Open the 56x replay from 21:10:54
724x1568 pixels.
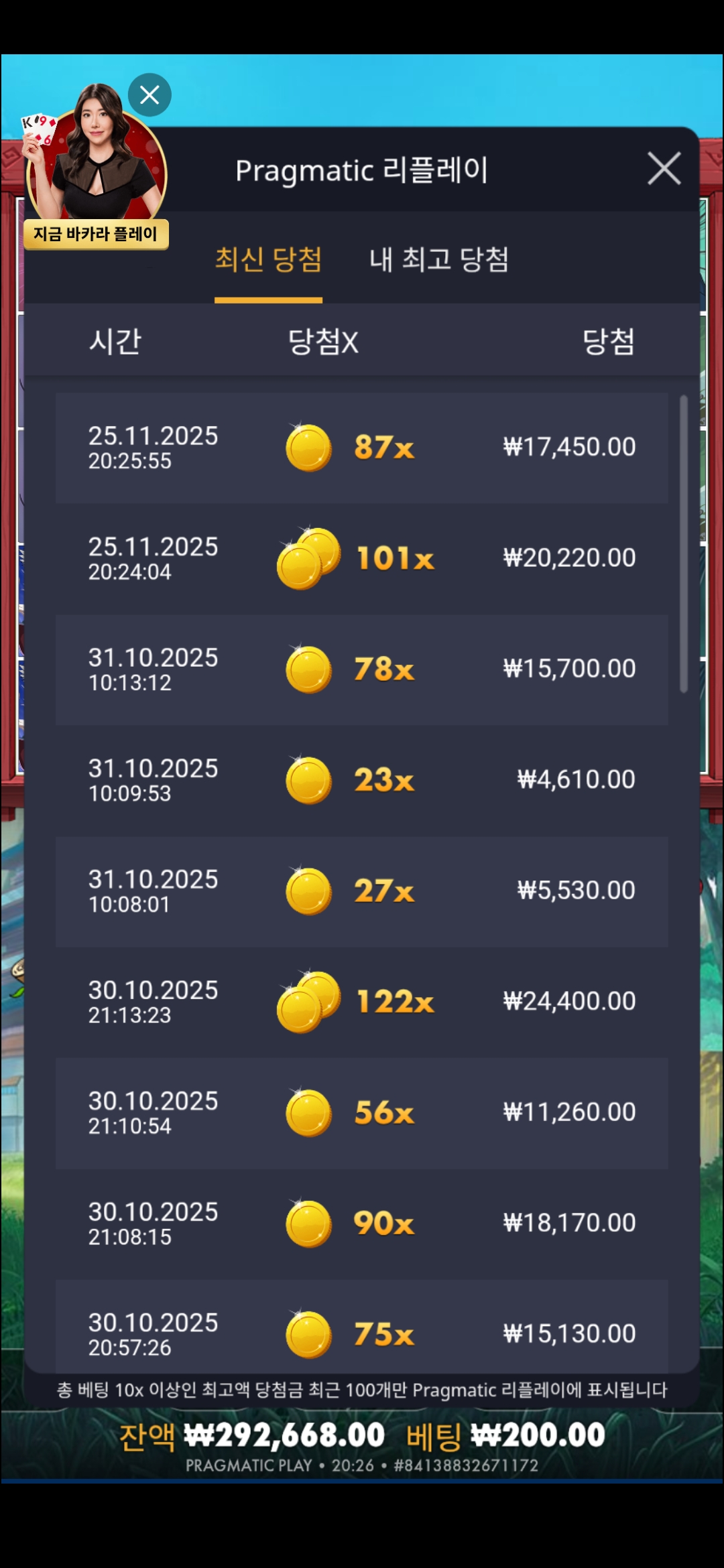tap(362, 1112)
